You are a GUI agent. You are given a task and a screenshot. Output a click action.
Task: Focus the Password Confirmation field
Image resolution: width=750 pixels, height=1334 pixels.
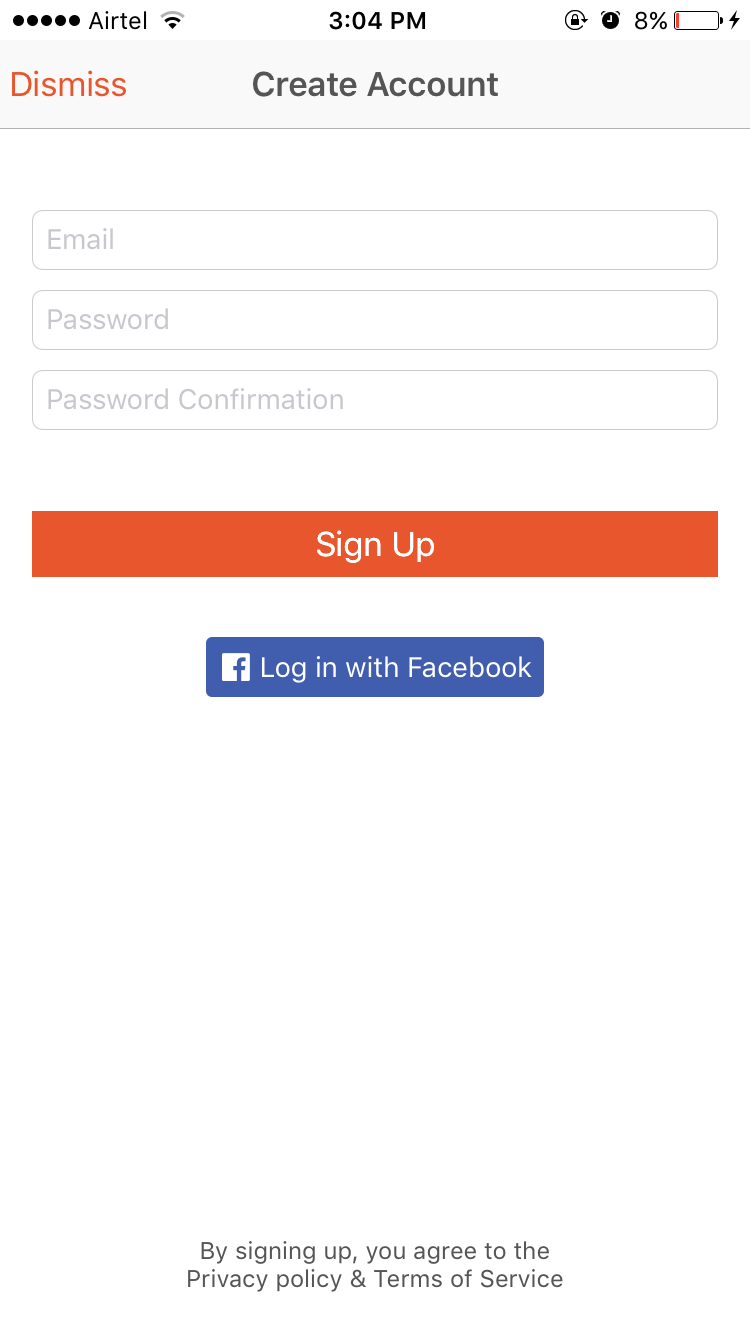(x=375, y=400)
